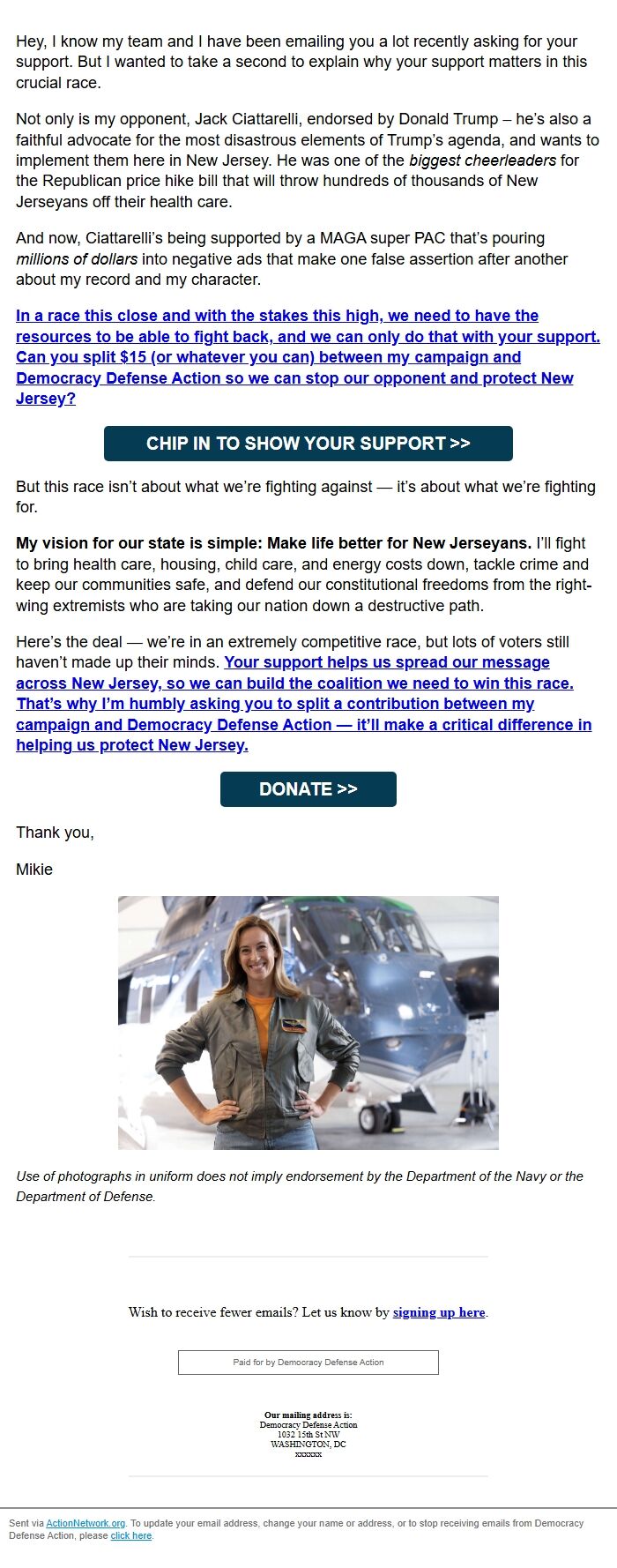
Task: Follow the 'signing up here' link
Action: (x=439, y=1312)
